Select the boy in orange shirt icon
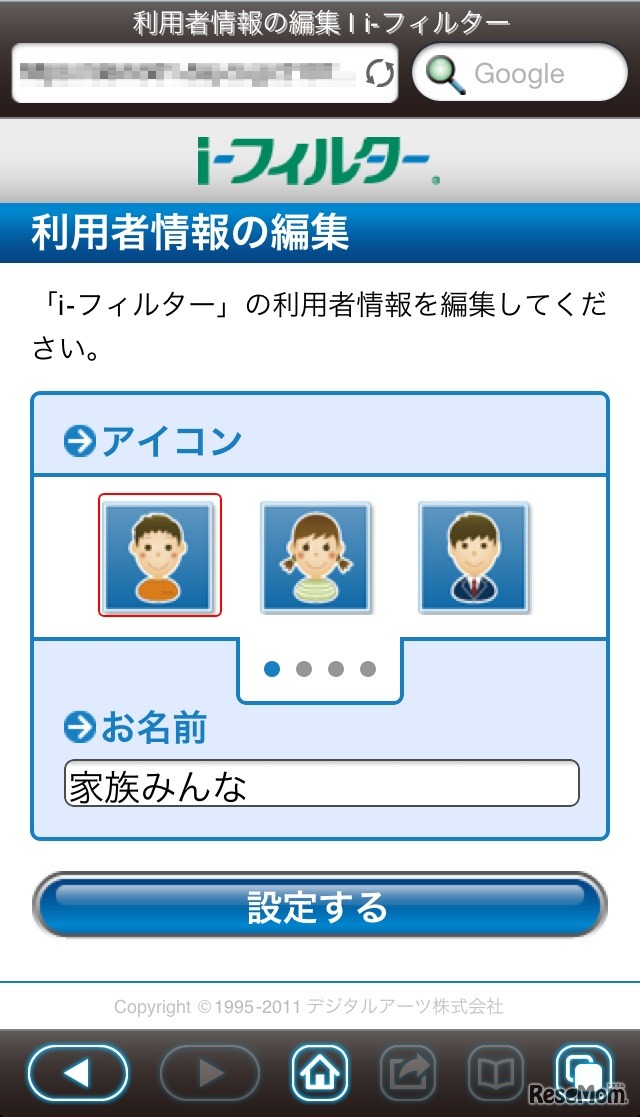This screenshot has height=1117, width=640. [160, 555]
